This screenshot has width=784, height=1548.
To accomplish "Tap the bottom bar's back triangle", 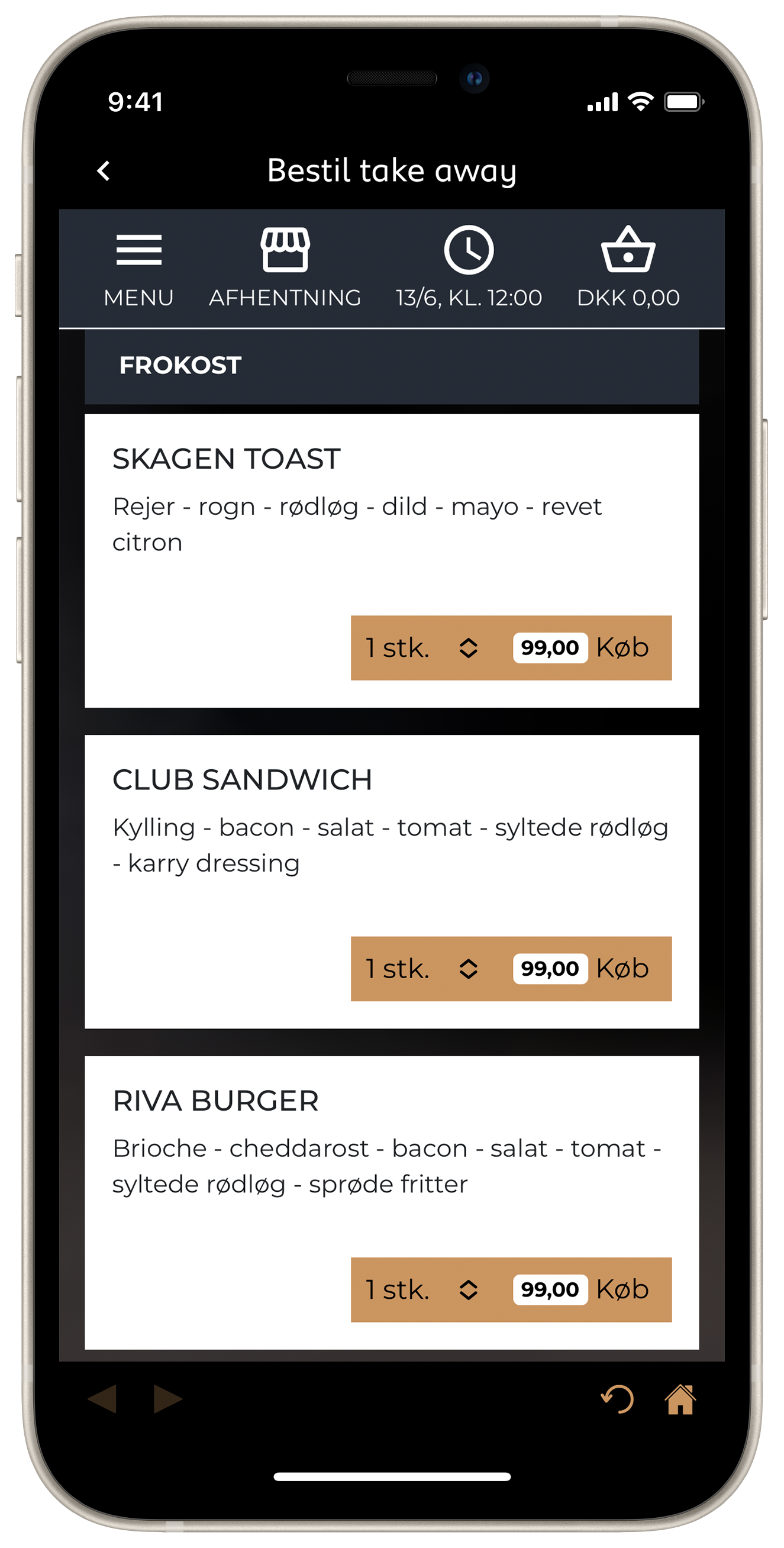I will click(x=103, y=1399).
